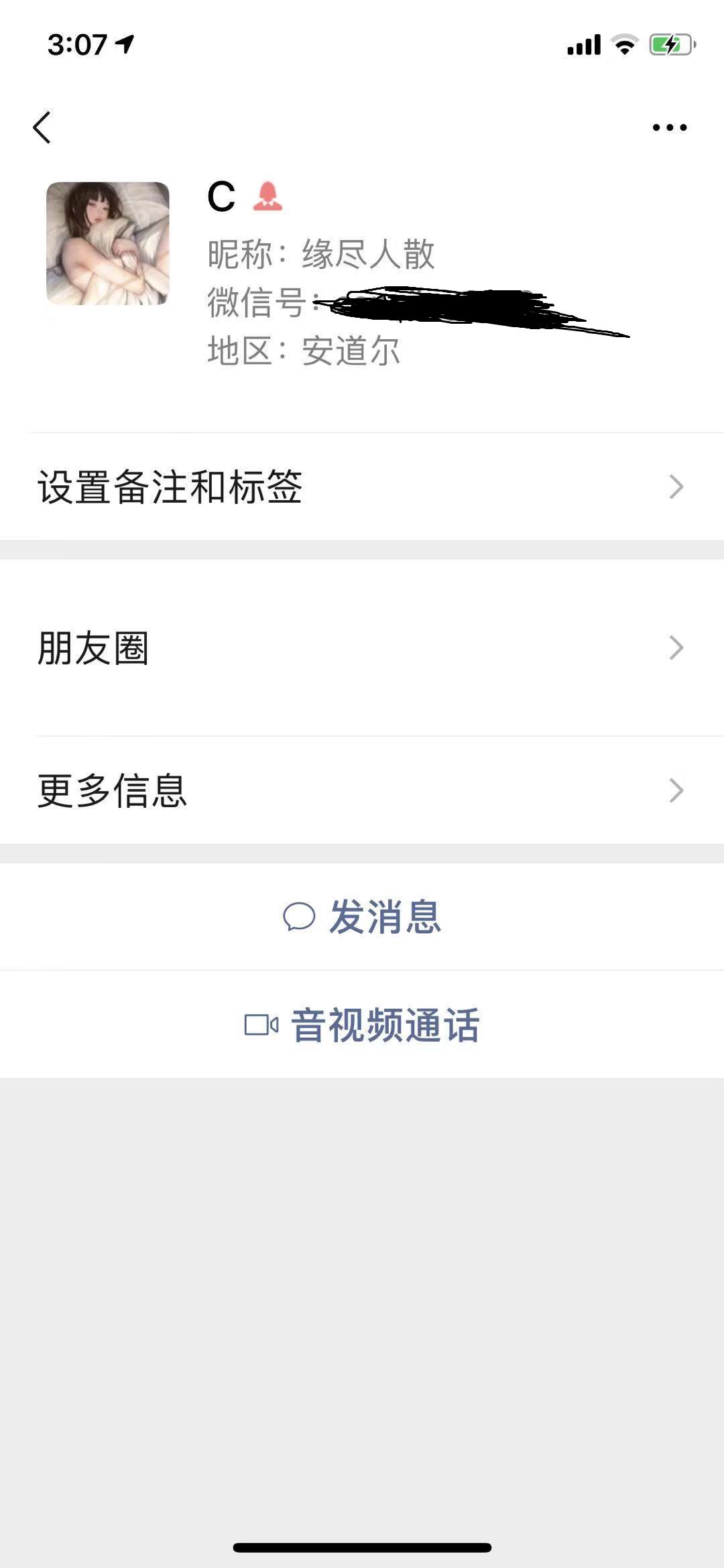Screen dimensions: 724x1568
Task: Open the contact's 朋友圈
Action: click(362, 648)
